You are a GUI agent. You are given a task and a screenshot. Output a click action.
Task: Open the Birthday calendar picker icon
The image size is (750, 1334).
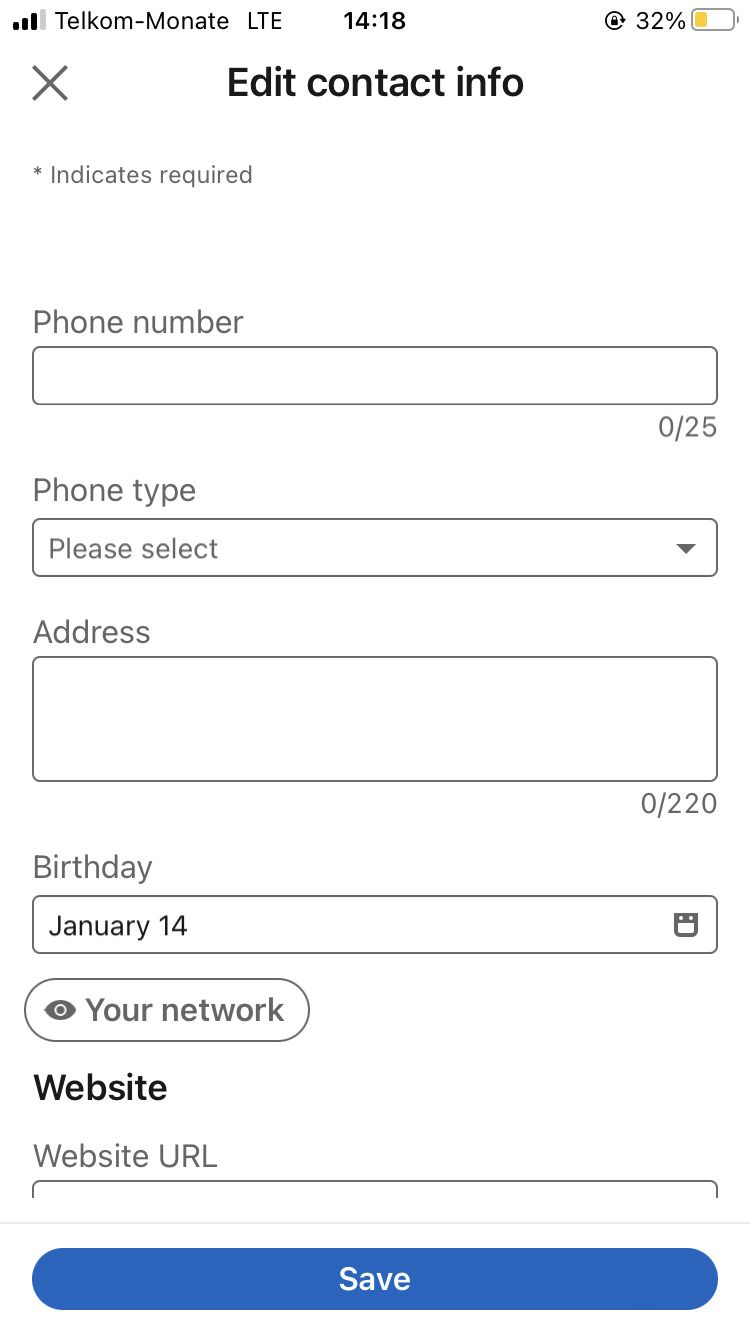click(686, 924)
